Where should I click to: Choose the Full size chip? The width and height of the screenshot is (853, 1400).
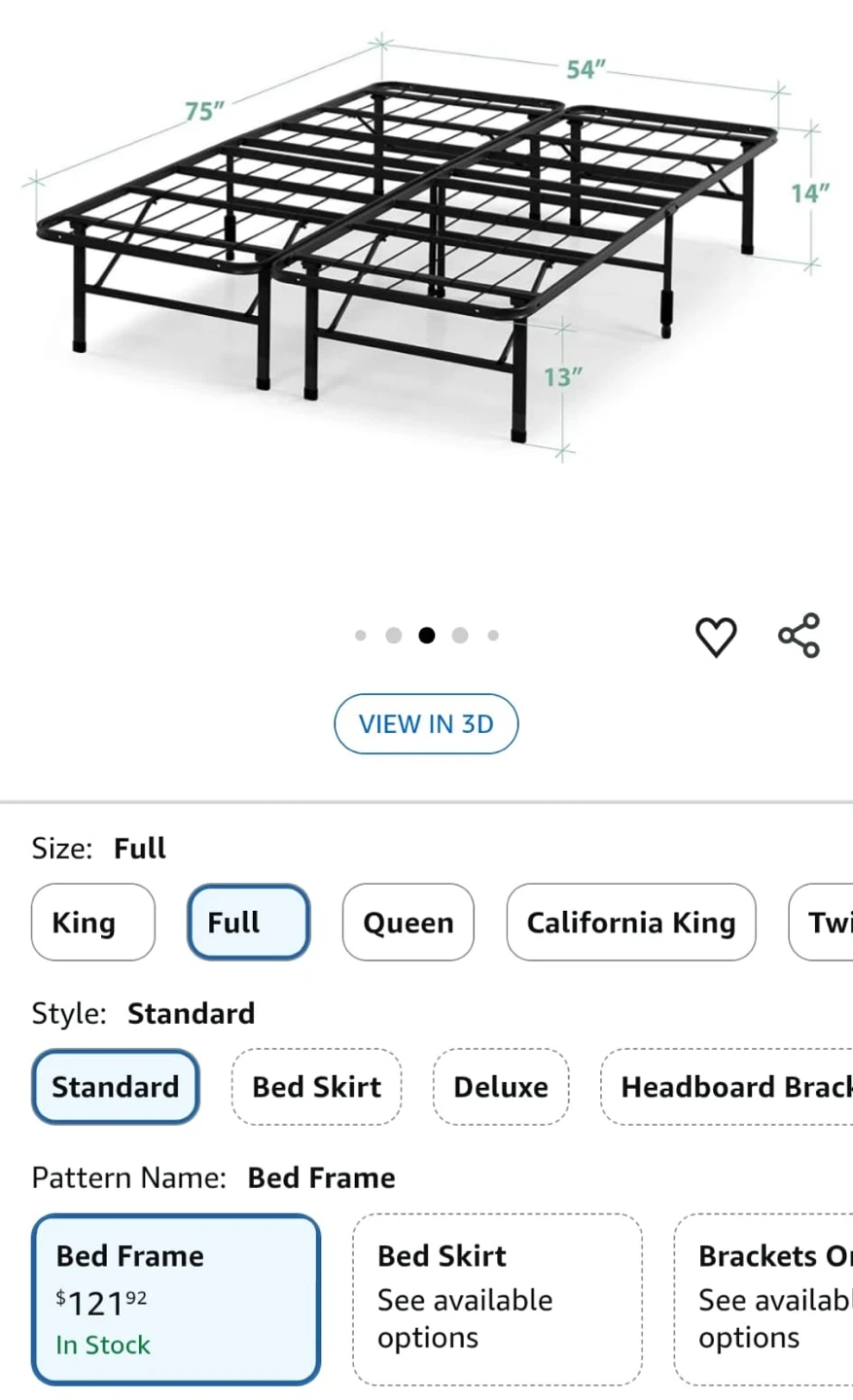(x=248, y=922)
